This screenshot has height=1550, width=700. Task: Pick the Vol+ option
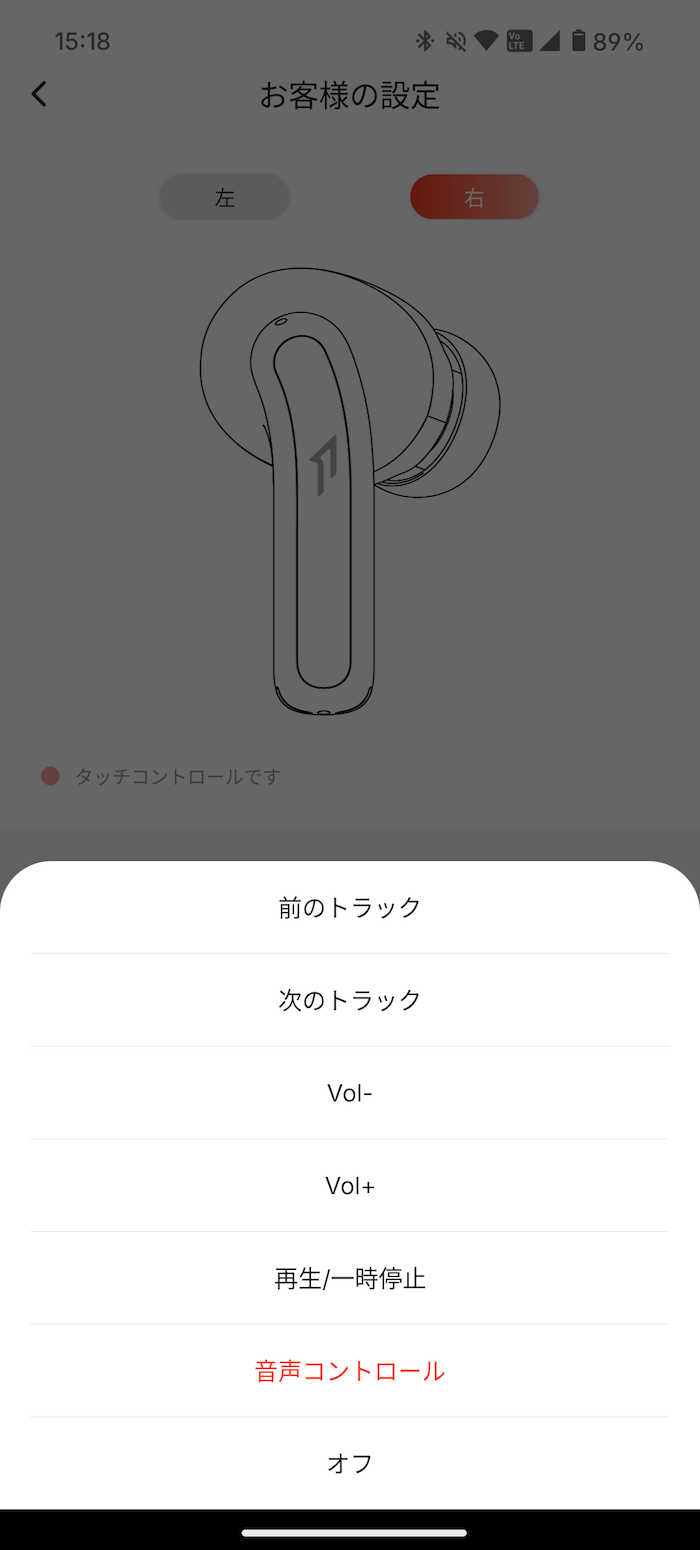(350, 1186)
